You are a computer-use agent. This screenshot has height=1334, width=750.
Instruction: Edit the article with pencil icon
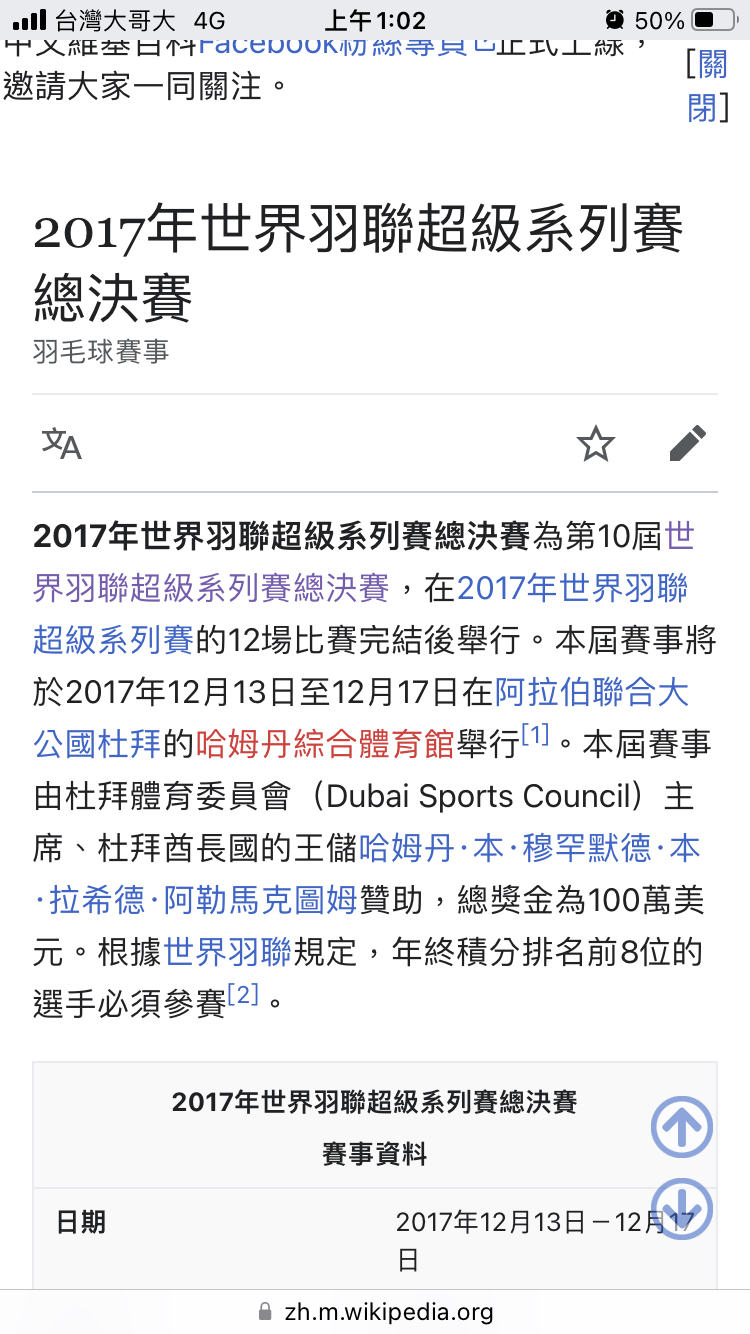pos(688,443)
